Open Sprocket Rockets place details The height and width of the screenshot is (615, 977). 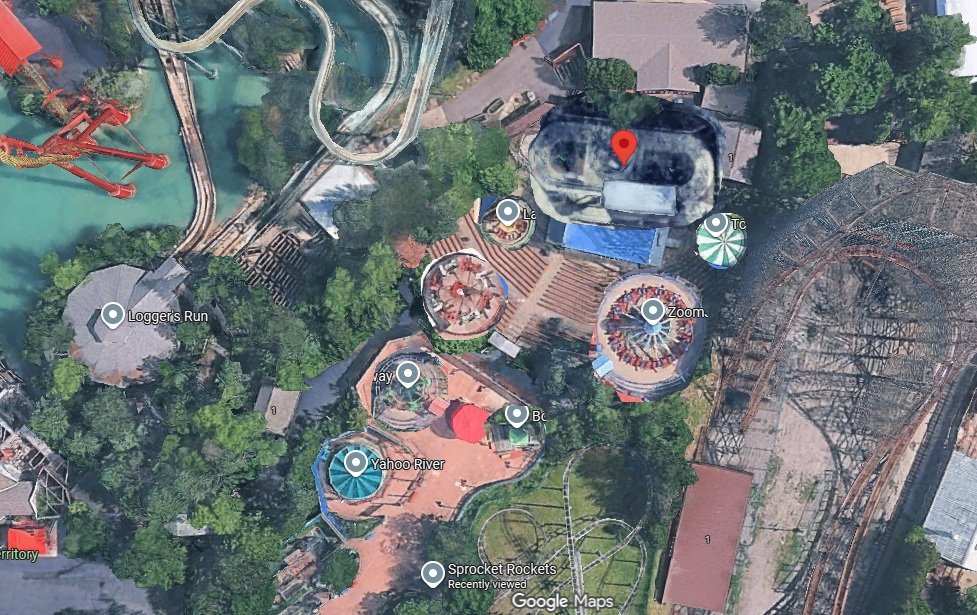click(432, 574)
